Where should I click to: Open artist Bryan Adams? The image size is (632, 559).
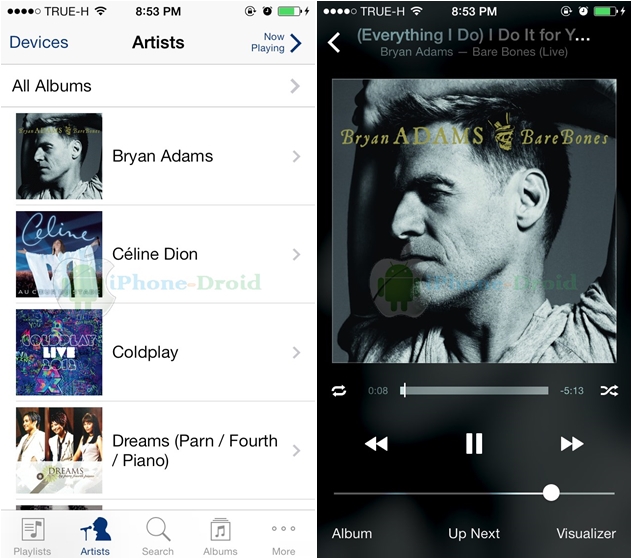pos(162,156)
